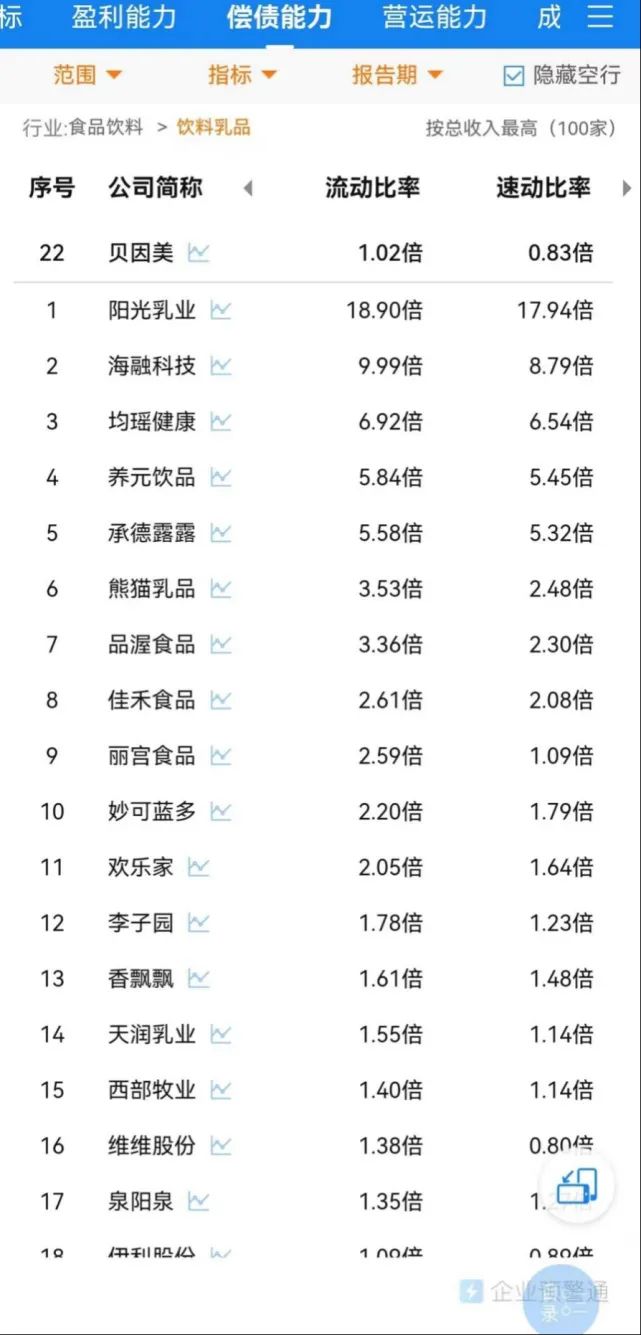Expand the 范围 dropdown filter
641x1335 pixels.
point(87,75)
